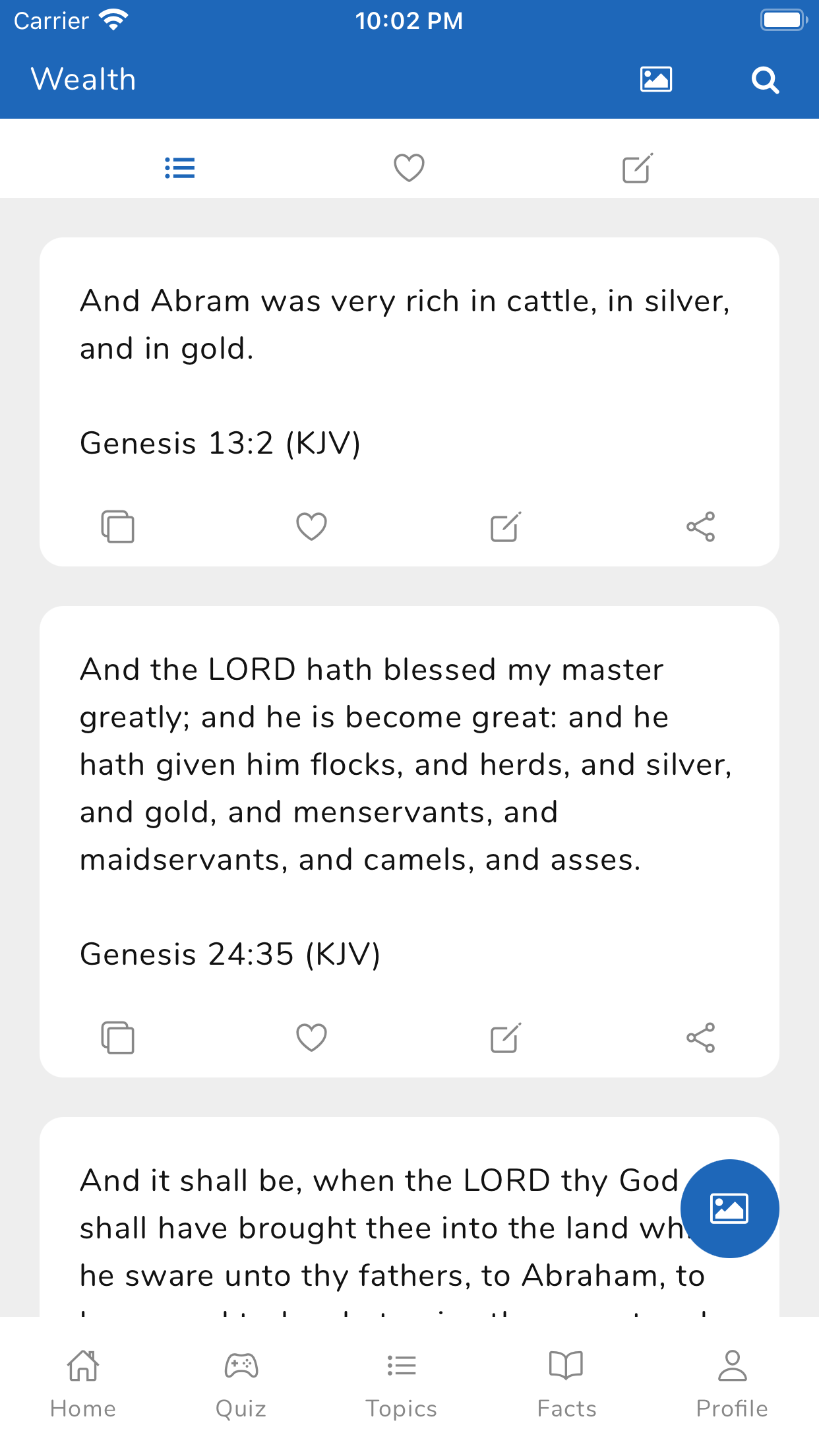This screenshot has height=1456, width=819.
Task: Share the Genesis 13:2 verse
Action: tap(700, 526)
